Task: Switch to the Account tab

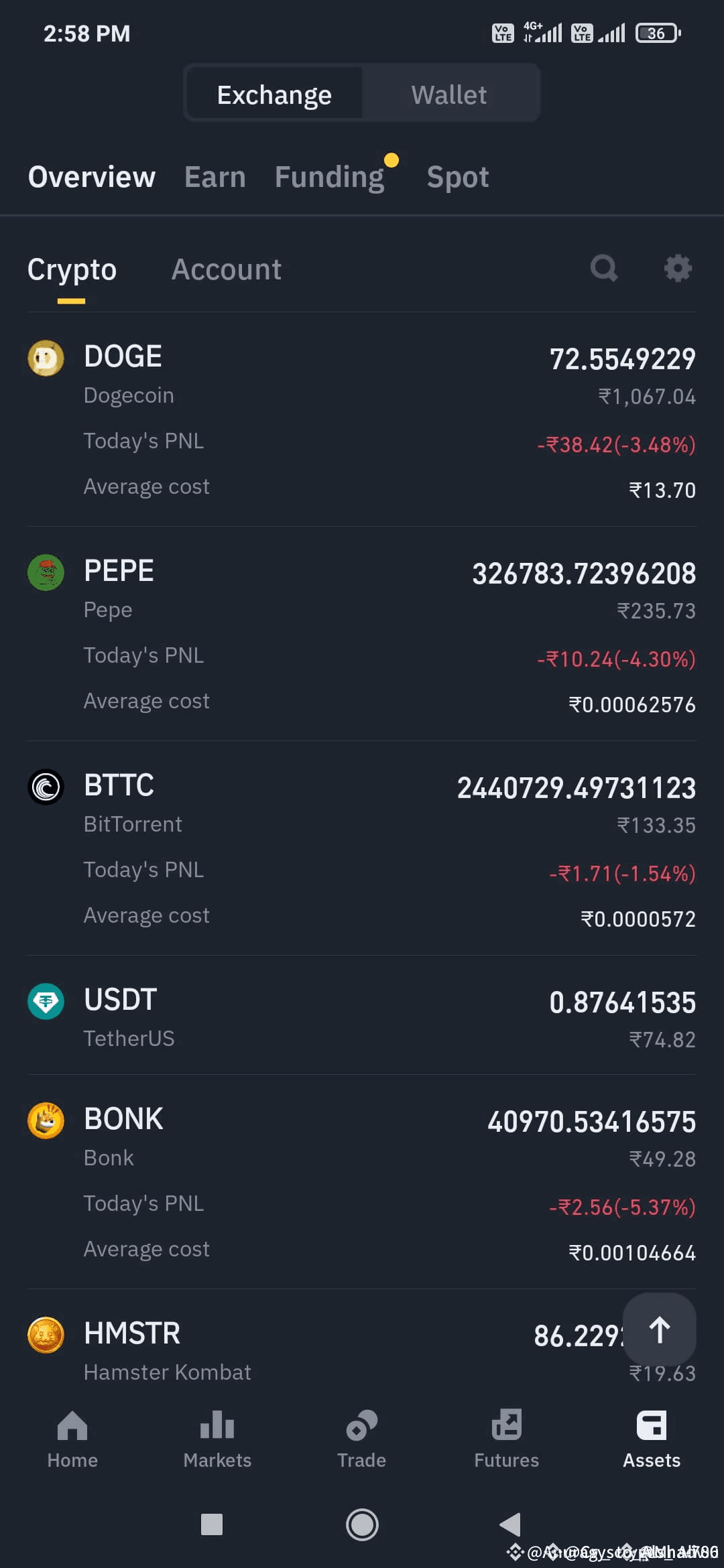Action: coord(227,269)
